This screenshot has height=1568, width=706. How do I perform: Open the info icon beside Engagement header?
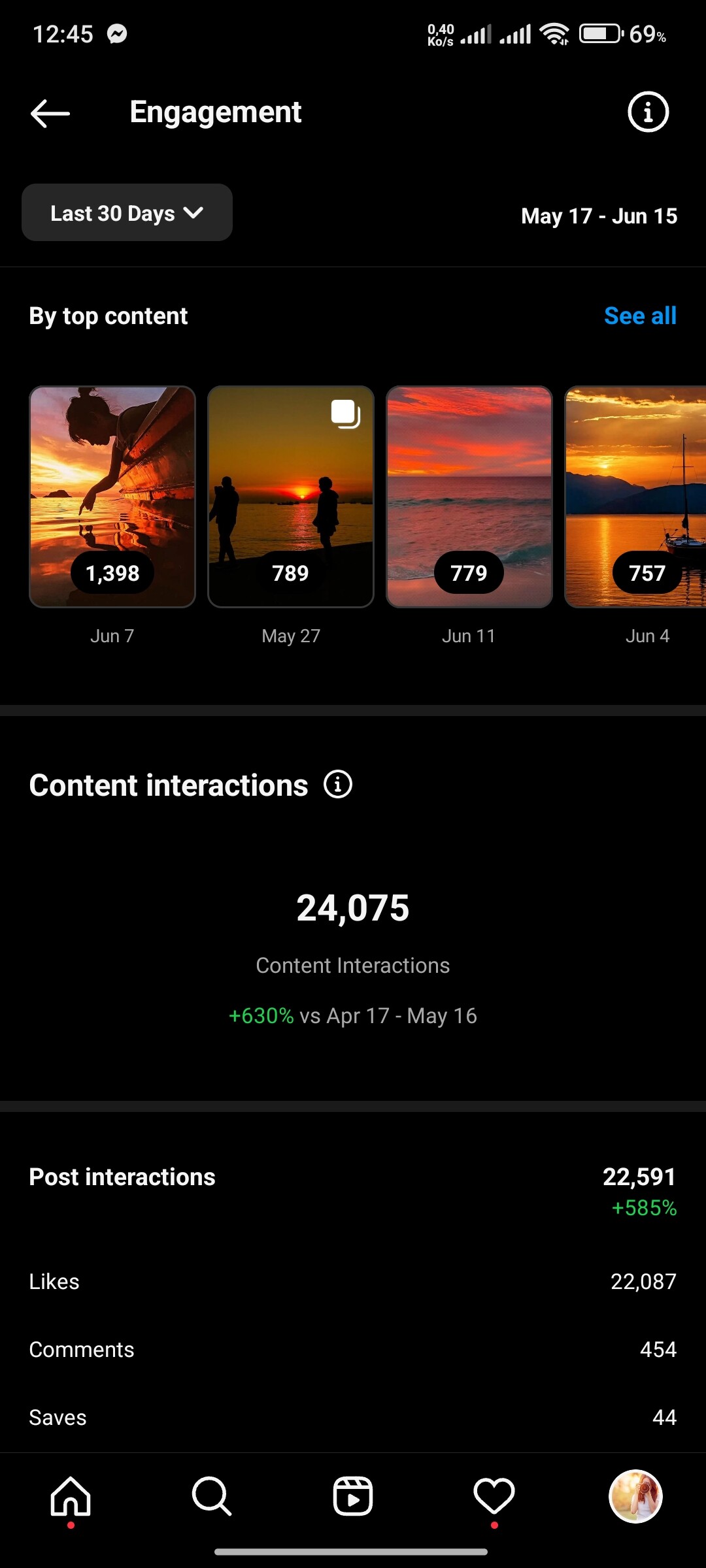(x=648, y=112)
